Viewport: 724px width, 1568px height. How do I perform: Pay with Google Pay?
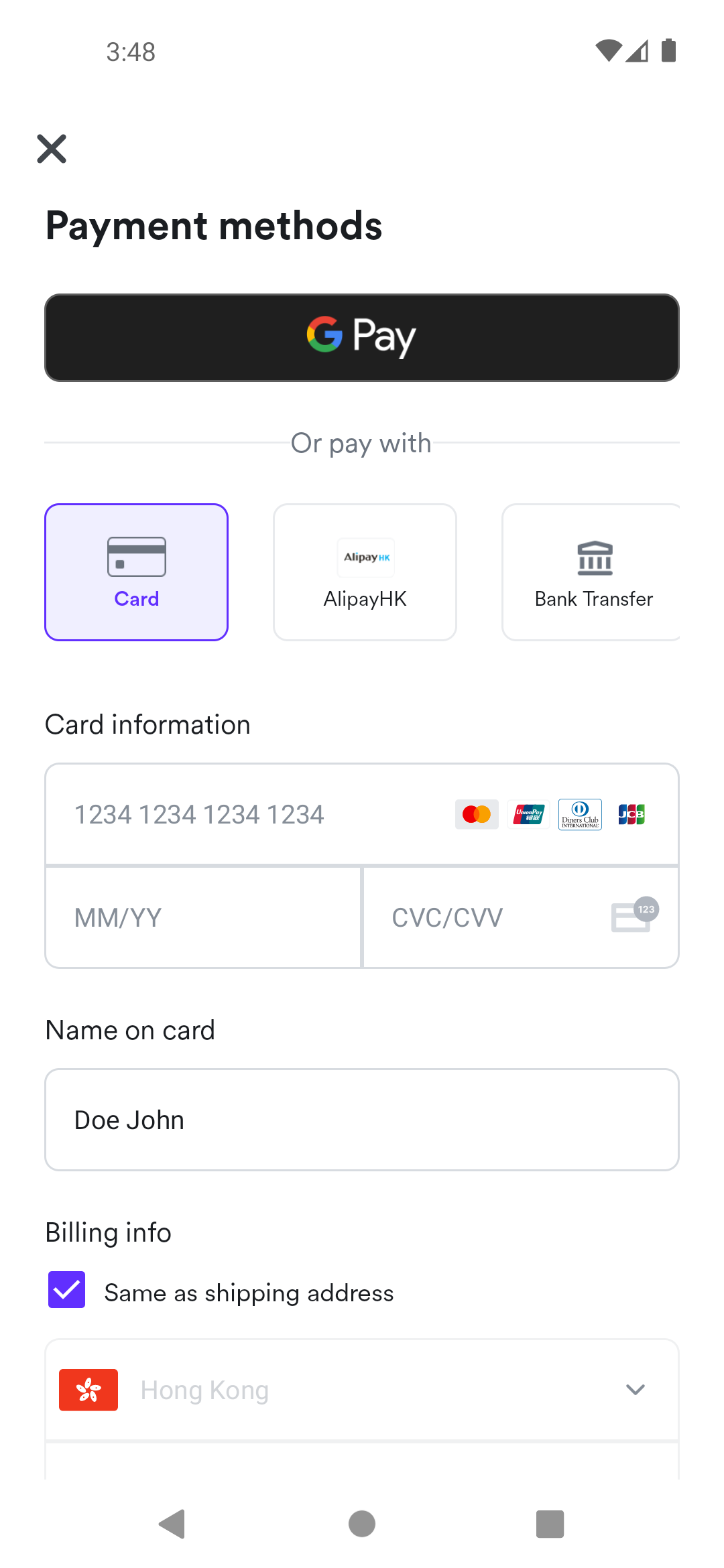pos(362,338)
